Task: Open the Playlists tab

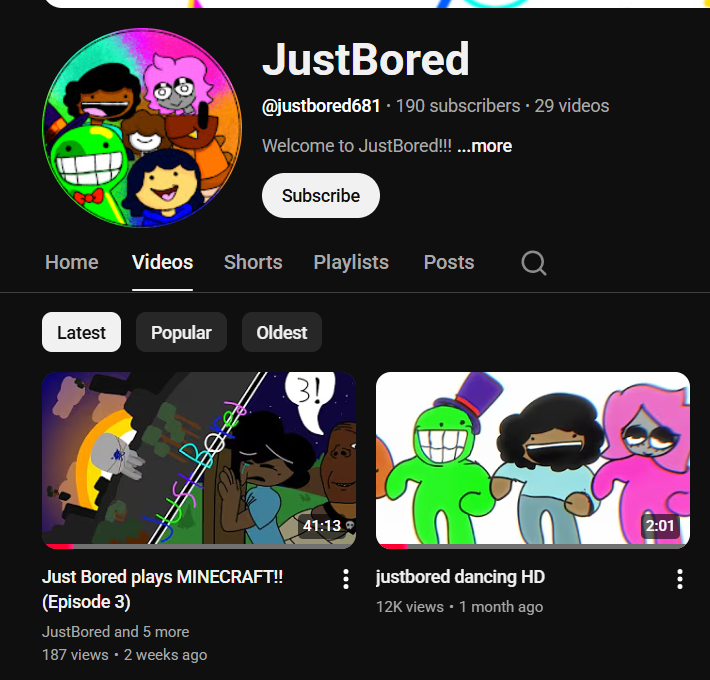Action: click(351, 262)
